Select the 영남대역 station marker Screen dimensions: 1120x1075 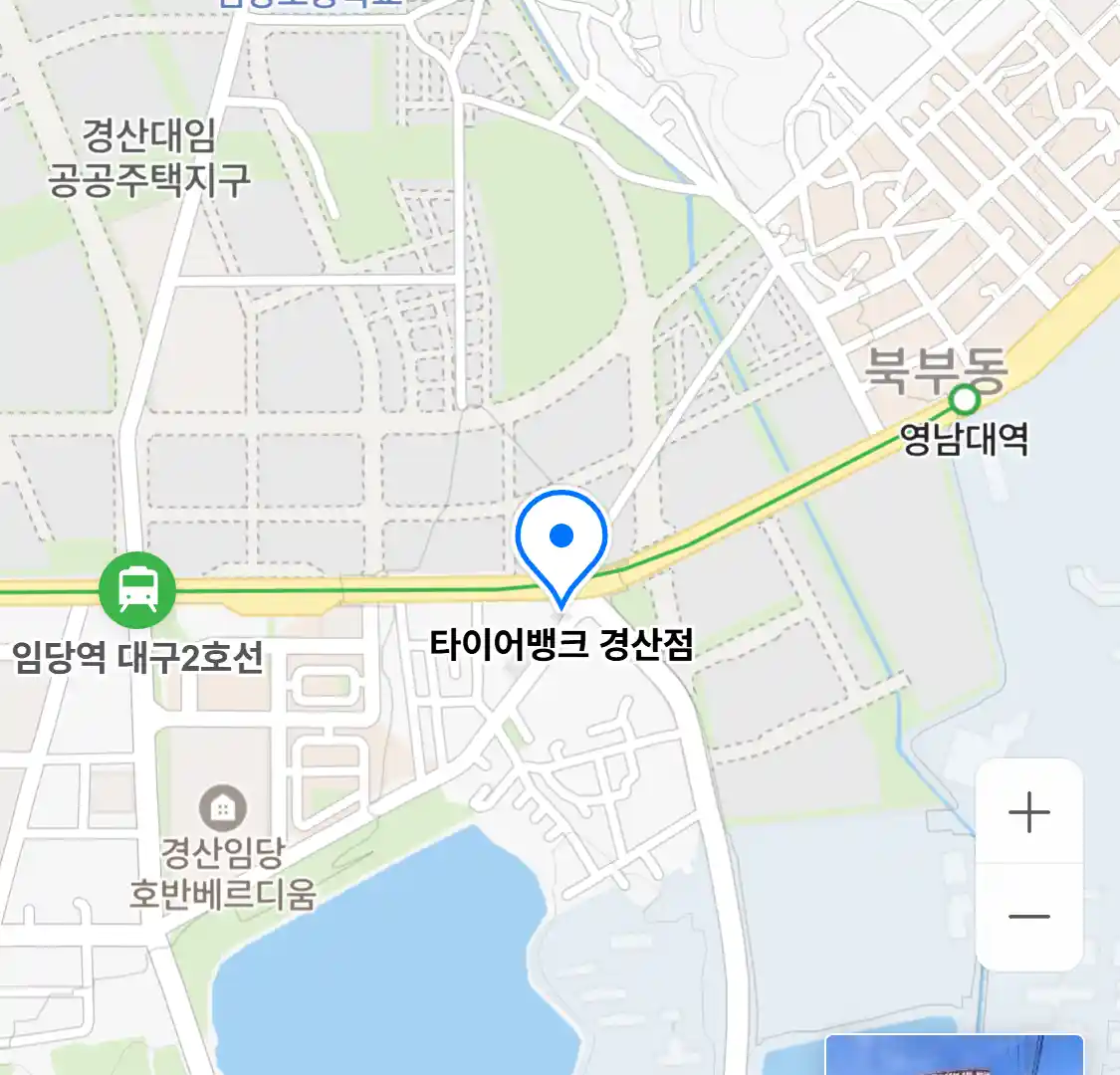click(964, 400)
